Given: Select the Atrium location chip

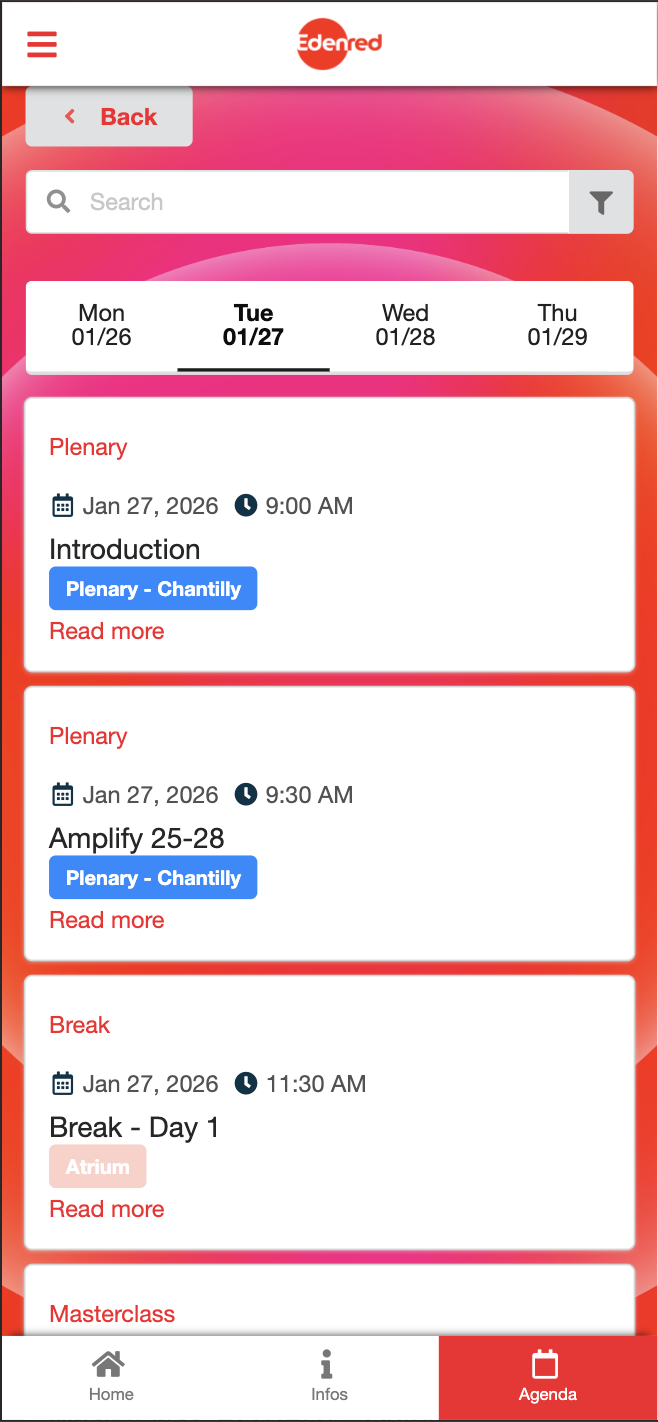Looking at the screenshot, I should (98, 1166).
